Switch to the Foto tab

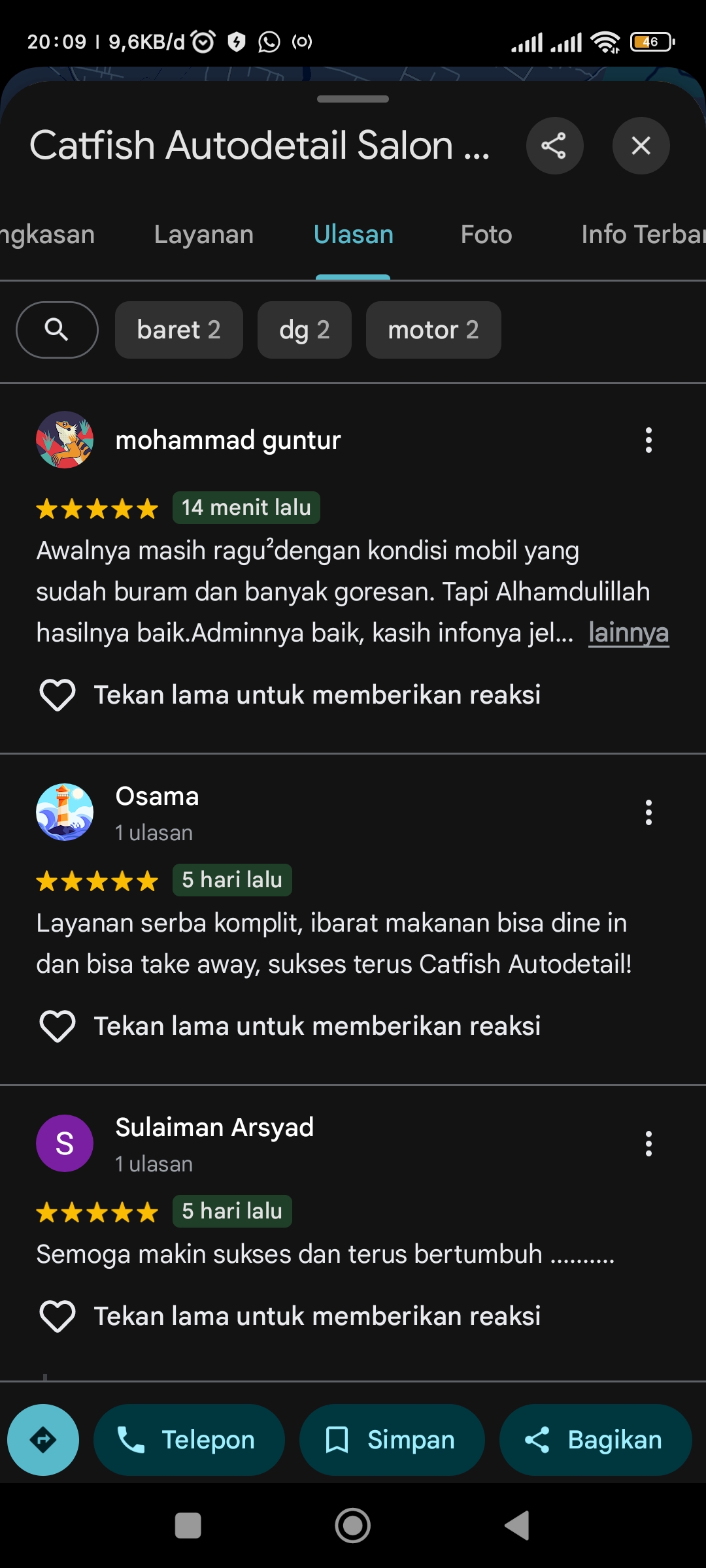[x=486, y=235]
